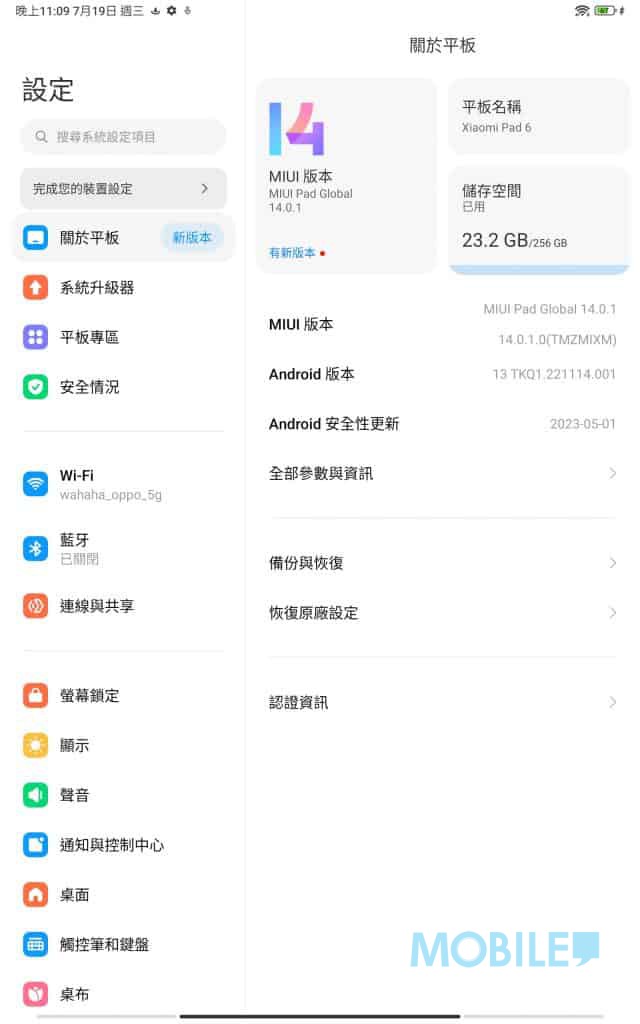Open 桌面 settings

75,895
